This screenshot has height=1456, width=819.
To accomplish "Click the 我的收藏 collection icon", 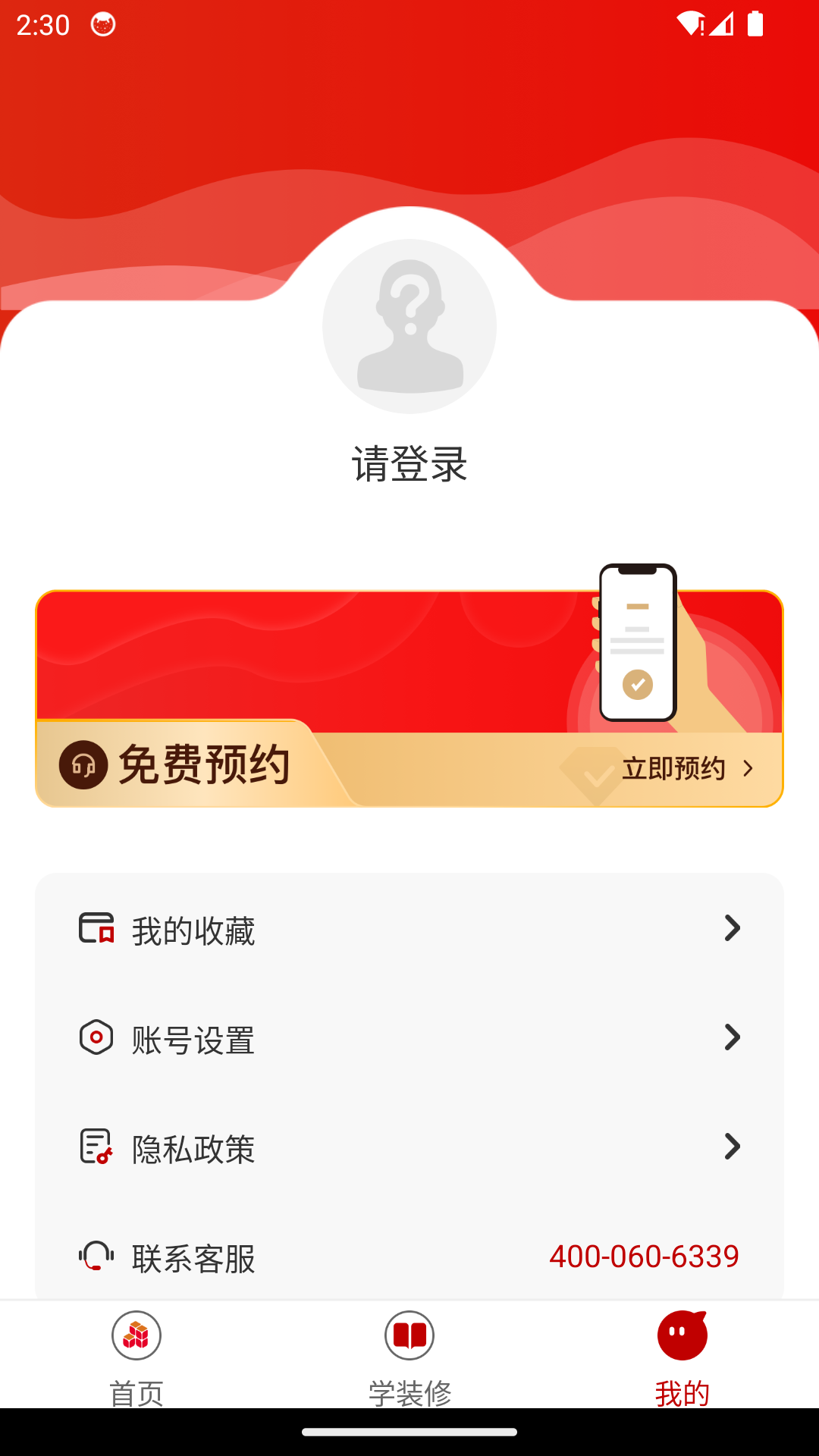I will tap(96, 928).
